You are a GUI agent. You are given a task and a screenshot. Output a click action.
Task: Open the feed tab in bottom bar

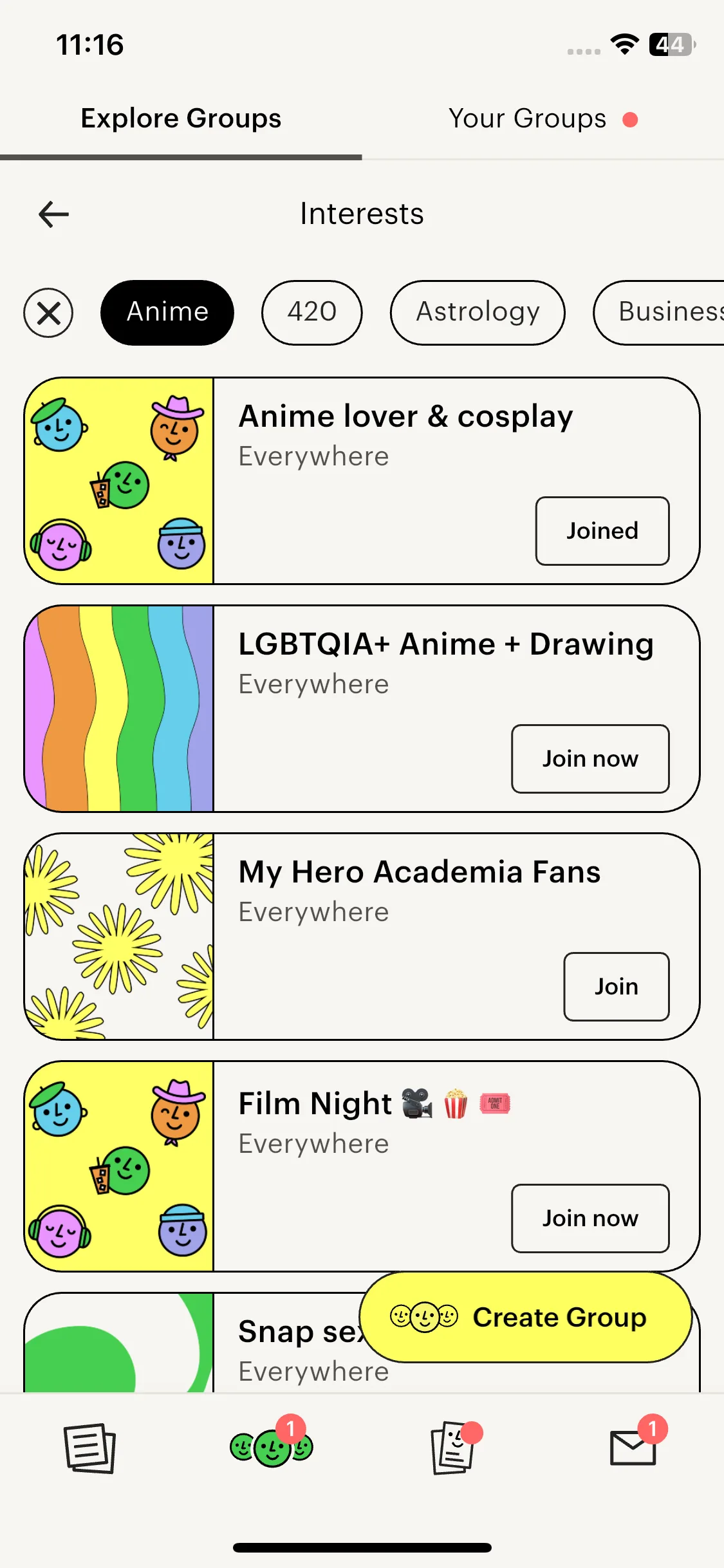[90, 1448]
